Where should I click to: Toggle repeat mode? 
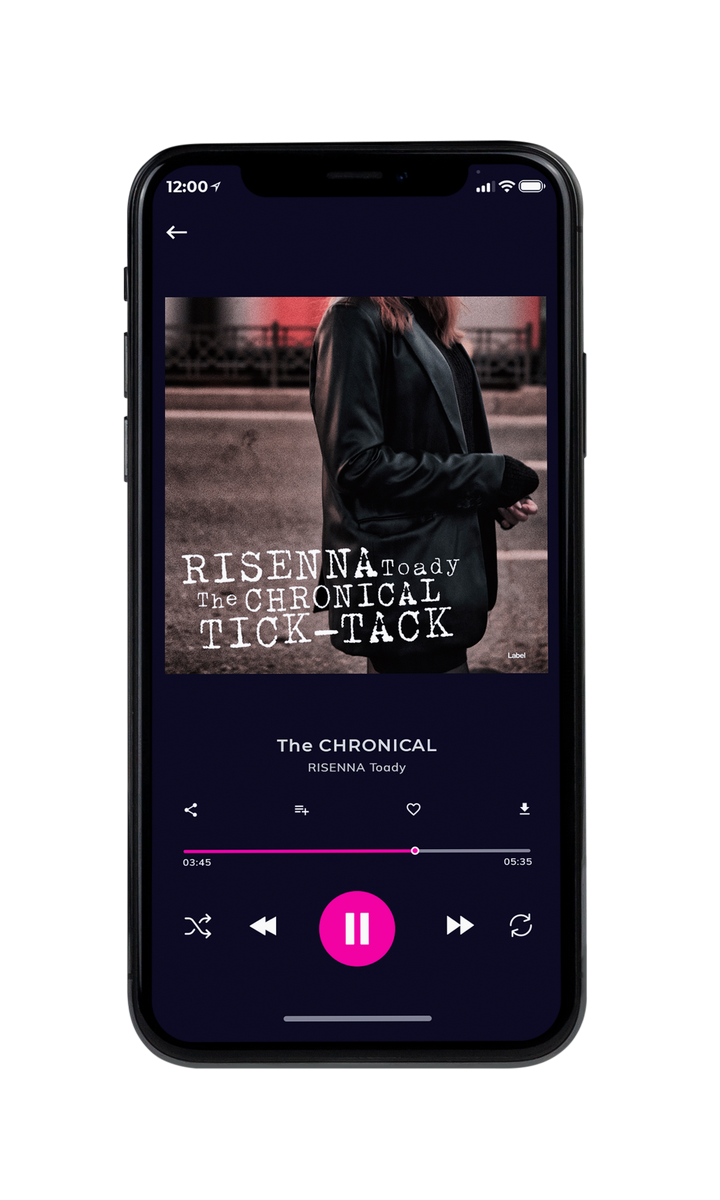pos(521,926)
